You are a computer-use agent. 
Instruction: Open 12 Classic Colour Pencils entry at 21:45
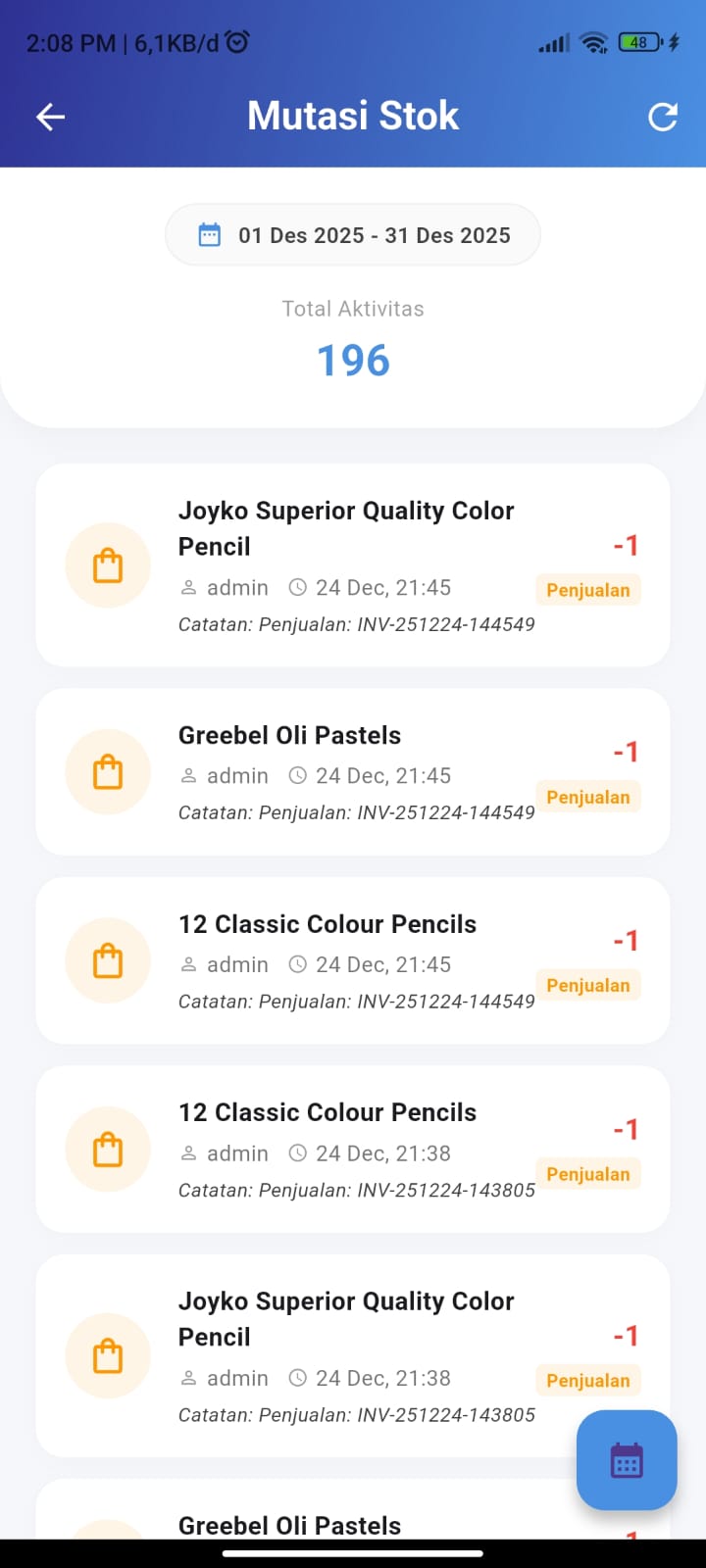click(353, 960)
